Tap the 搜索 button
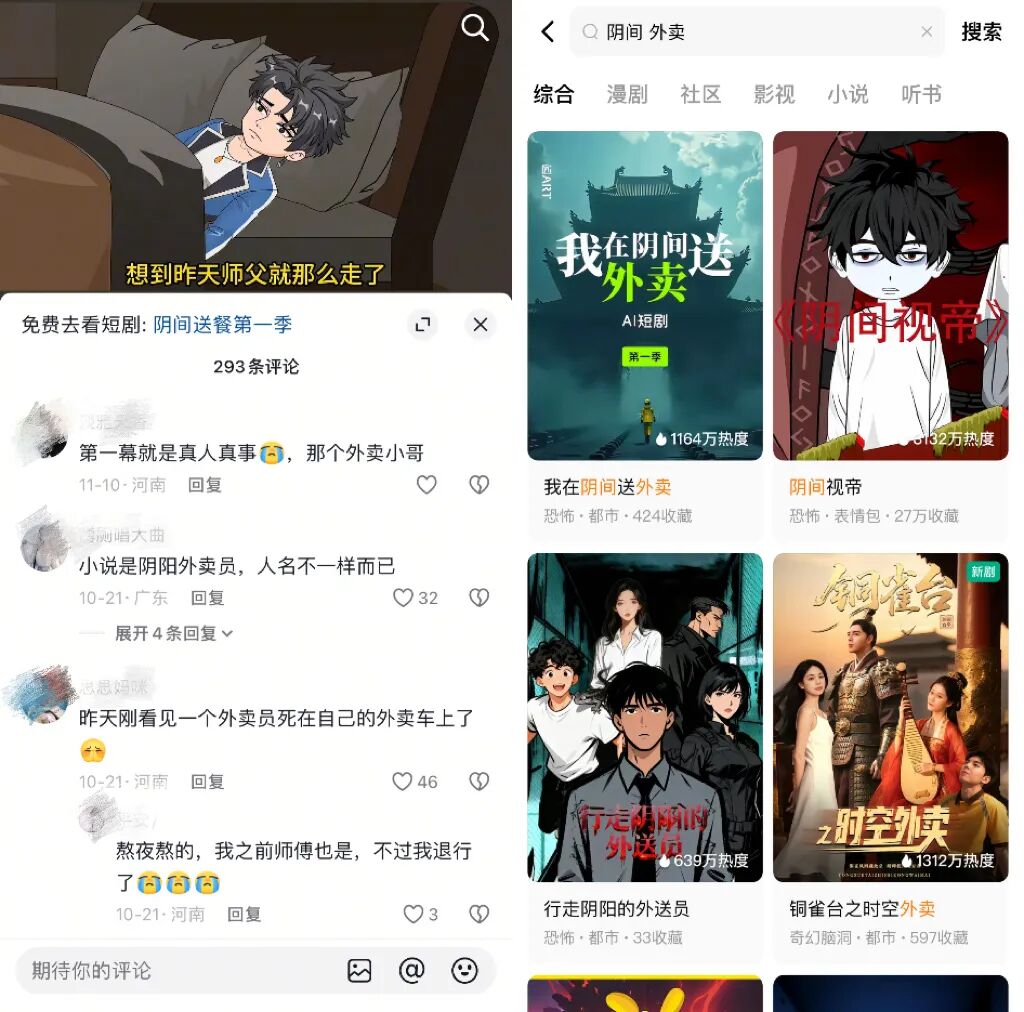The height and width of the screenshot is (1012, 1024). (x=981, y=32)
